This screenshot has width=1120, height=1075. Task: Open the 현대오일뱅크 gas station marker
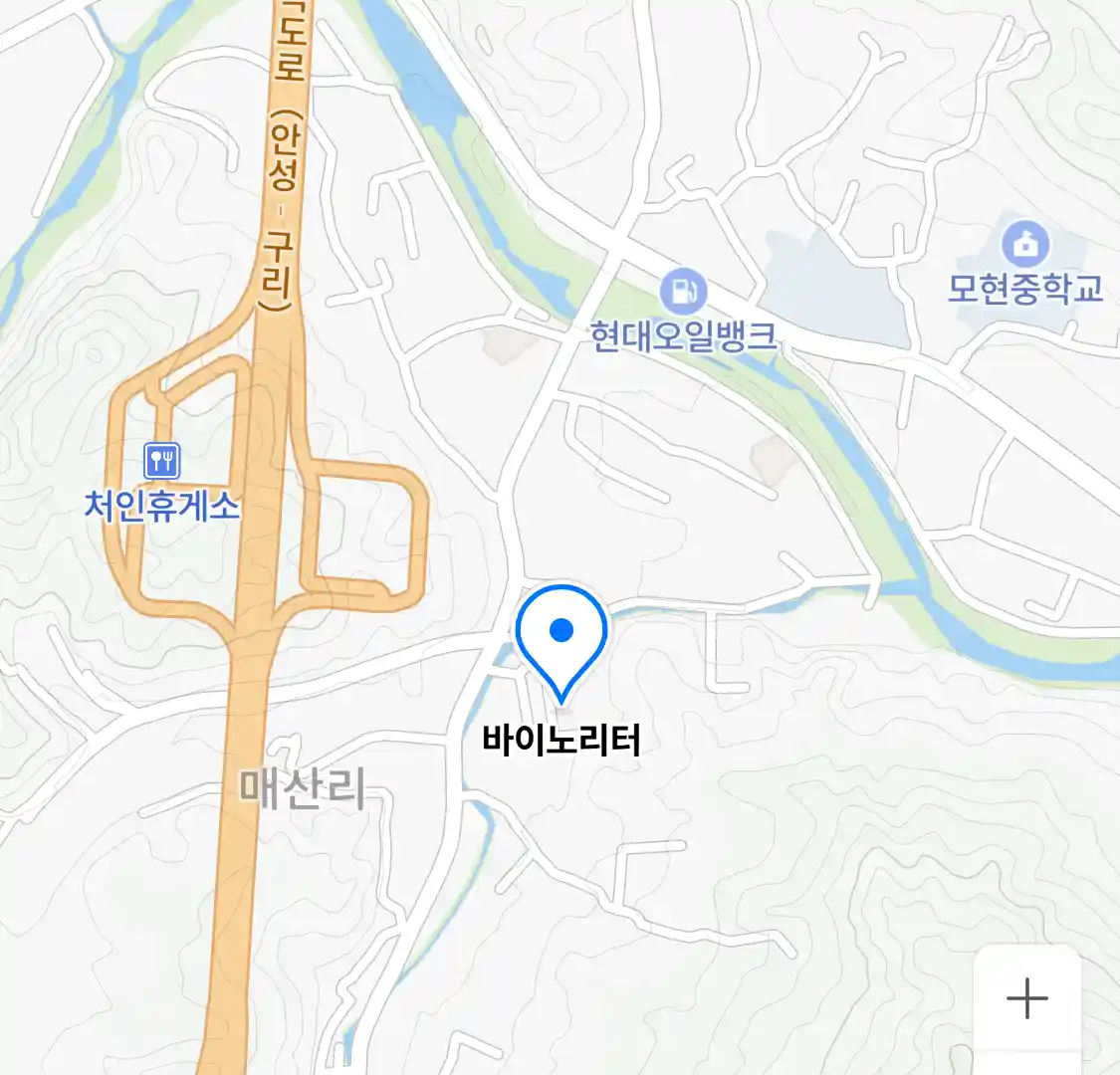coord(683,292)
